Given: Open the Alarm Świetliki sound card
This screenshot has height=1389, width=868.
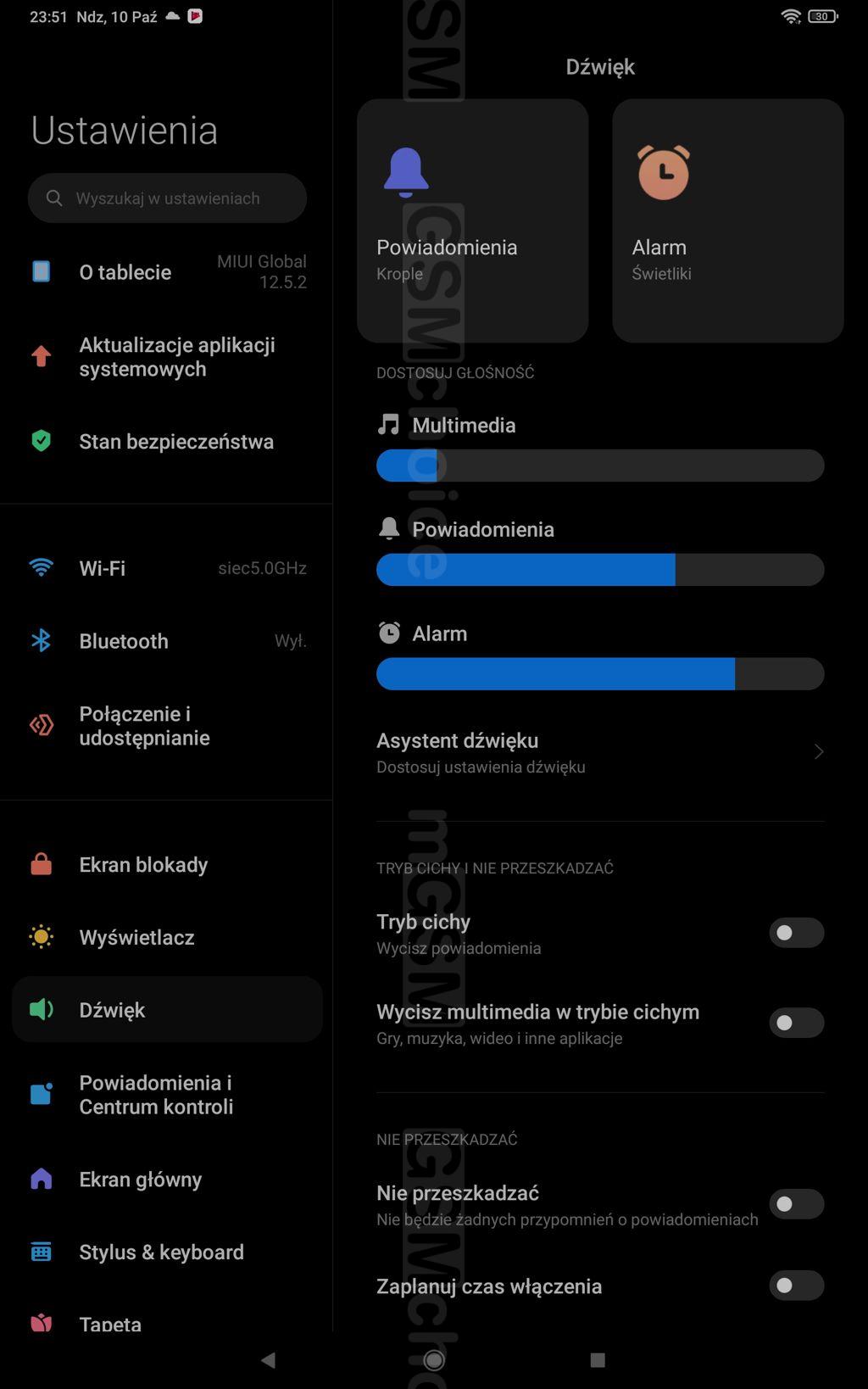Looking at the screenshot, I should [x=727, y=220].
